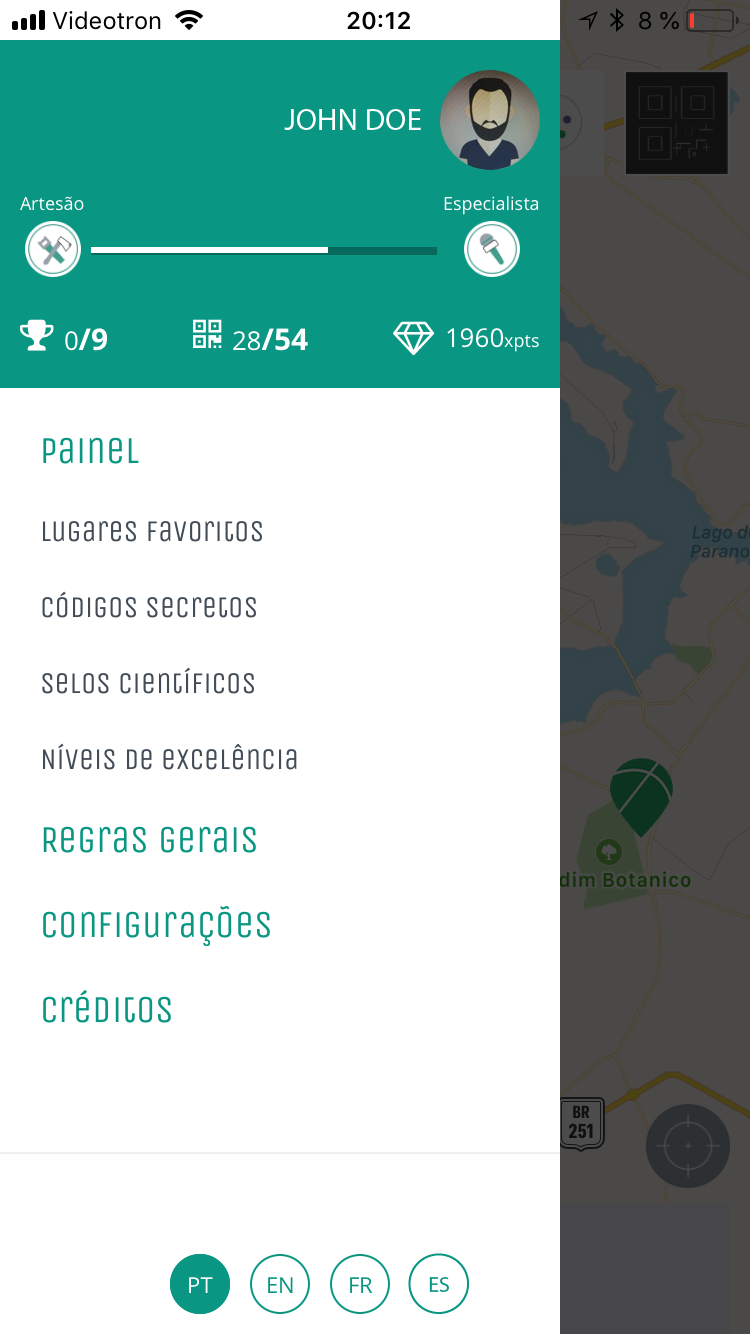
Task: Set the language to ES
Action: pos(439,1284)
